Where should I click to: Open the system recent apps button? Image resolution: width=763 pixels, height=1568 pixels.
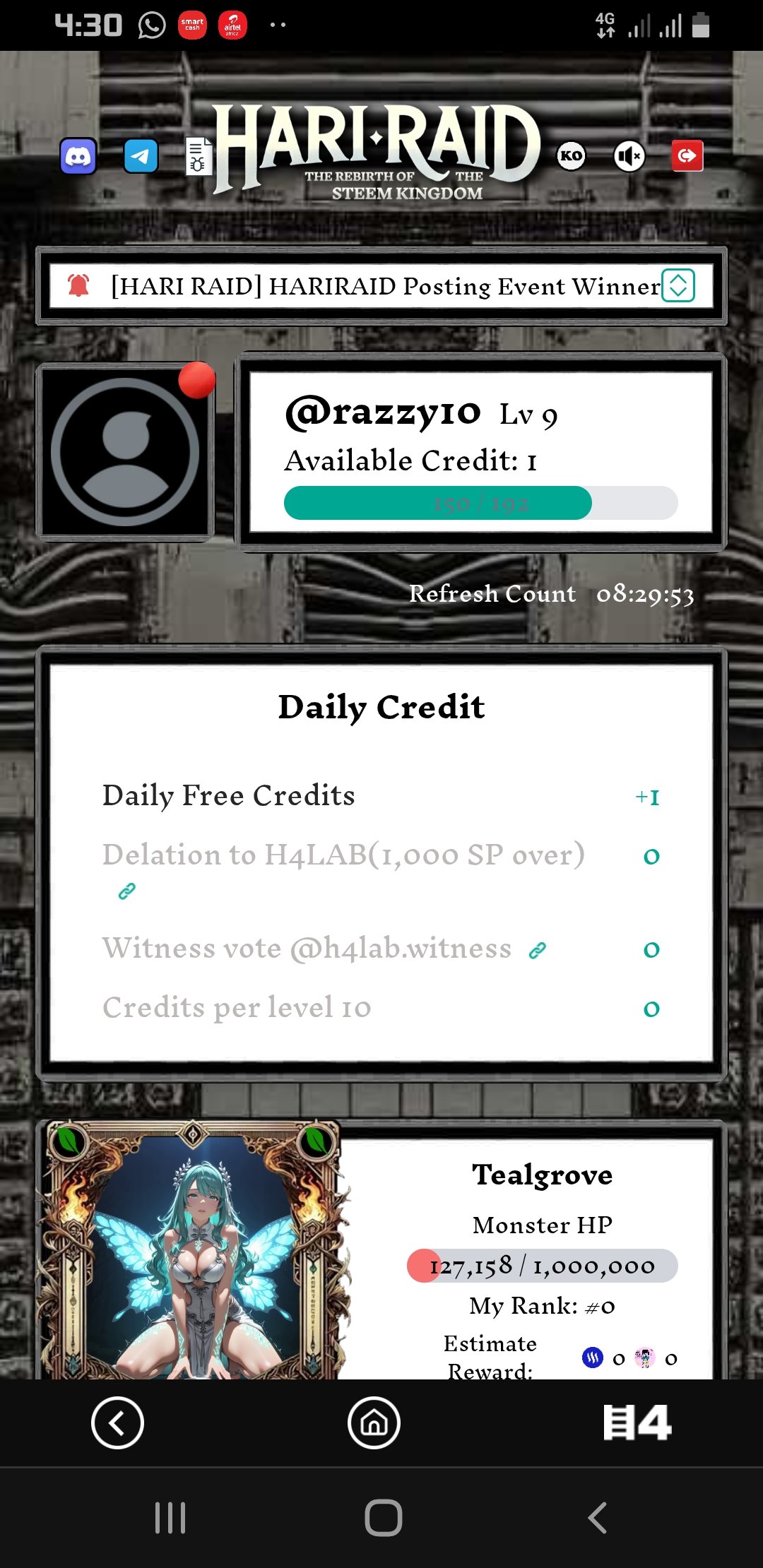tap(170, 1517)
